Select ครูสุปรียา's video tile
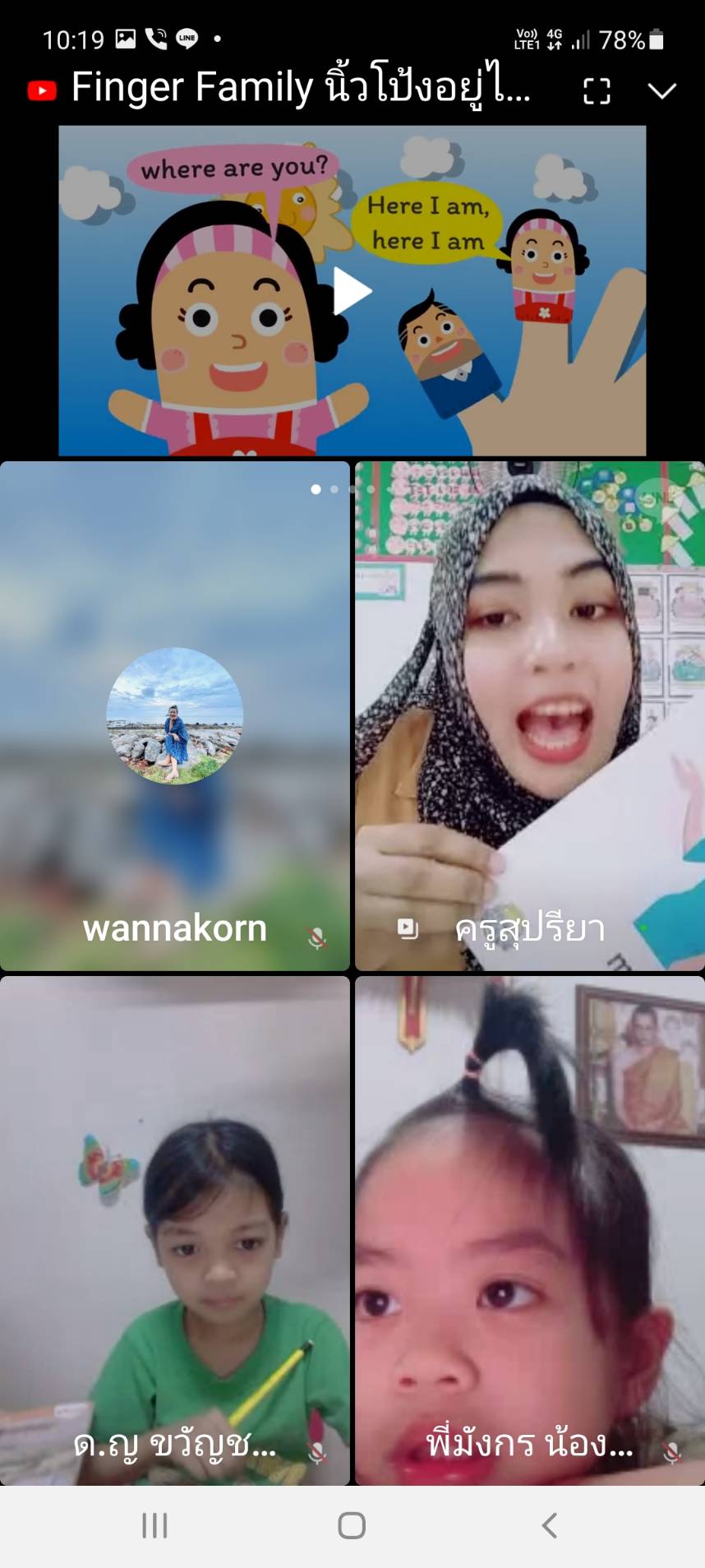Screen dimensions: 705x1568 click(530, 715)
